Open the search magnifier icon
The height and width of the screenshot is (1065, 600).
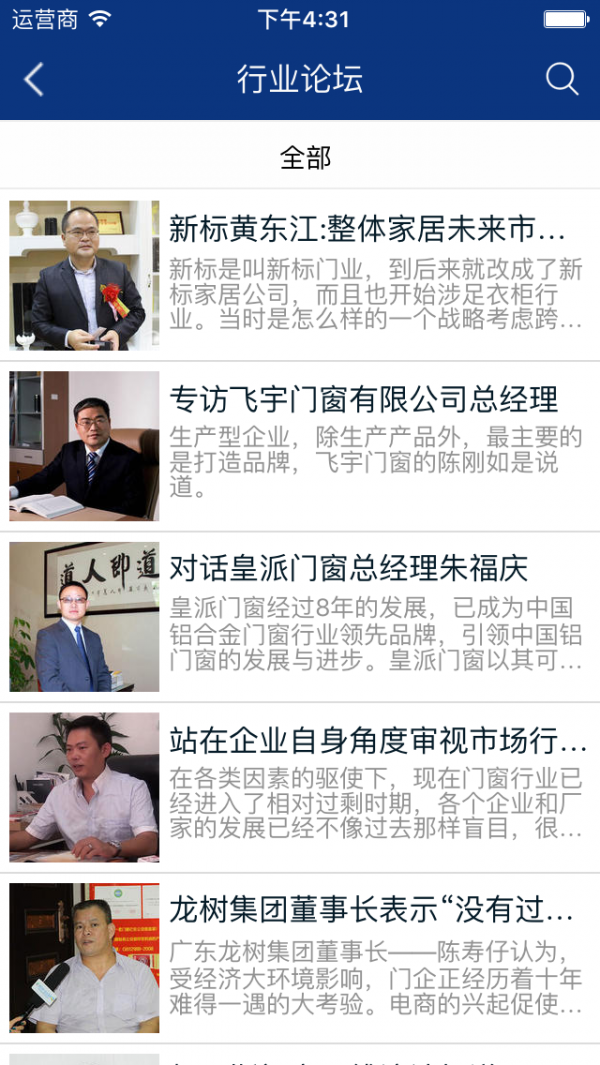pos(562,80)
